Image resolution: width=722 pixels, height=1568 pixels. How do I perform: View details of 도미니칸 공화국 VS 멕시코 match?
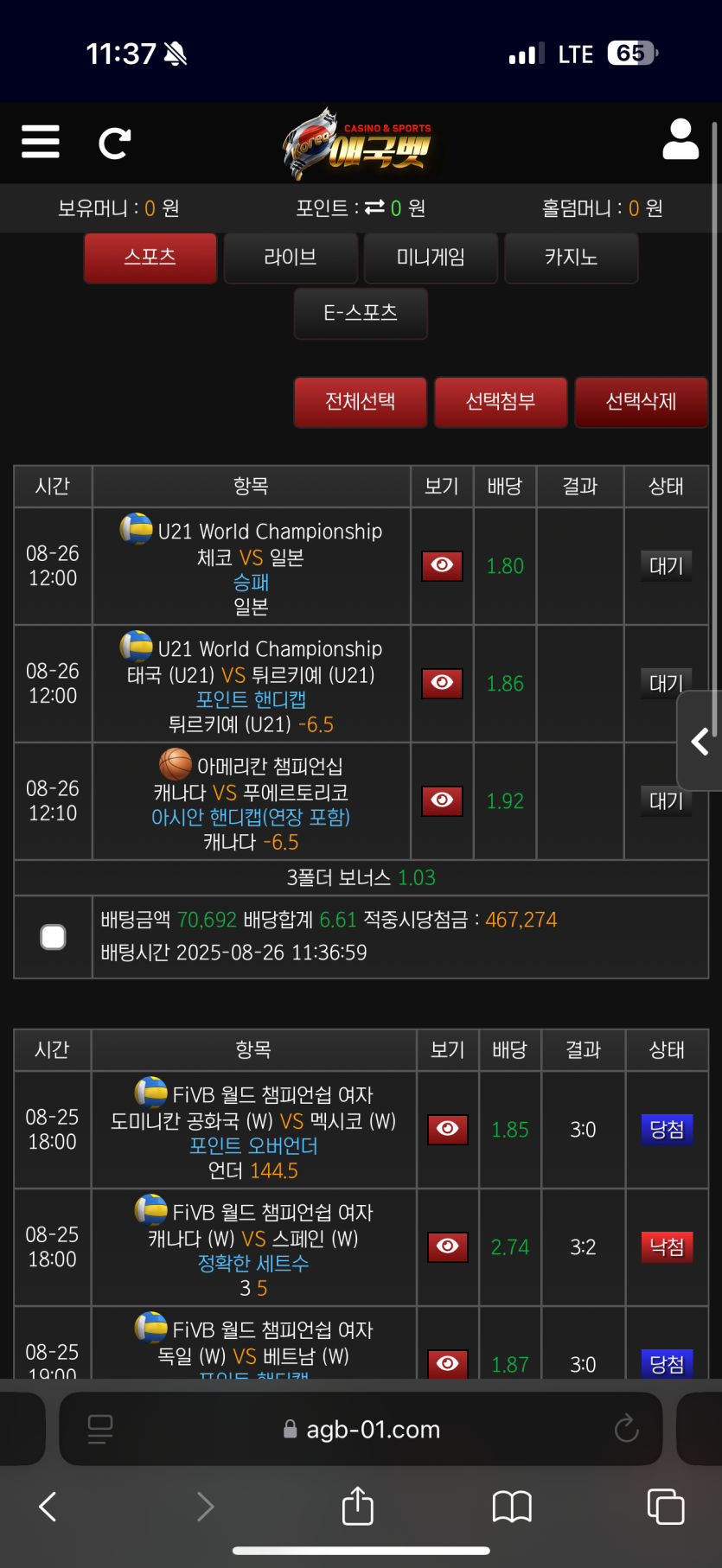tap(448, 1129)
